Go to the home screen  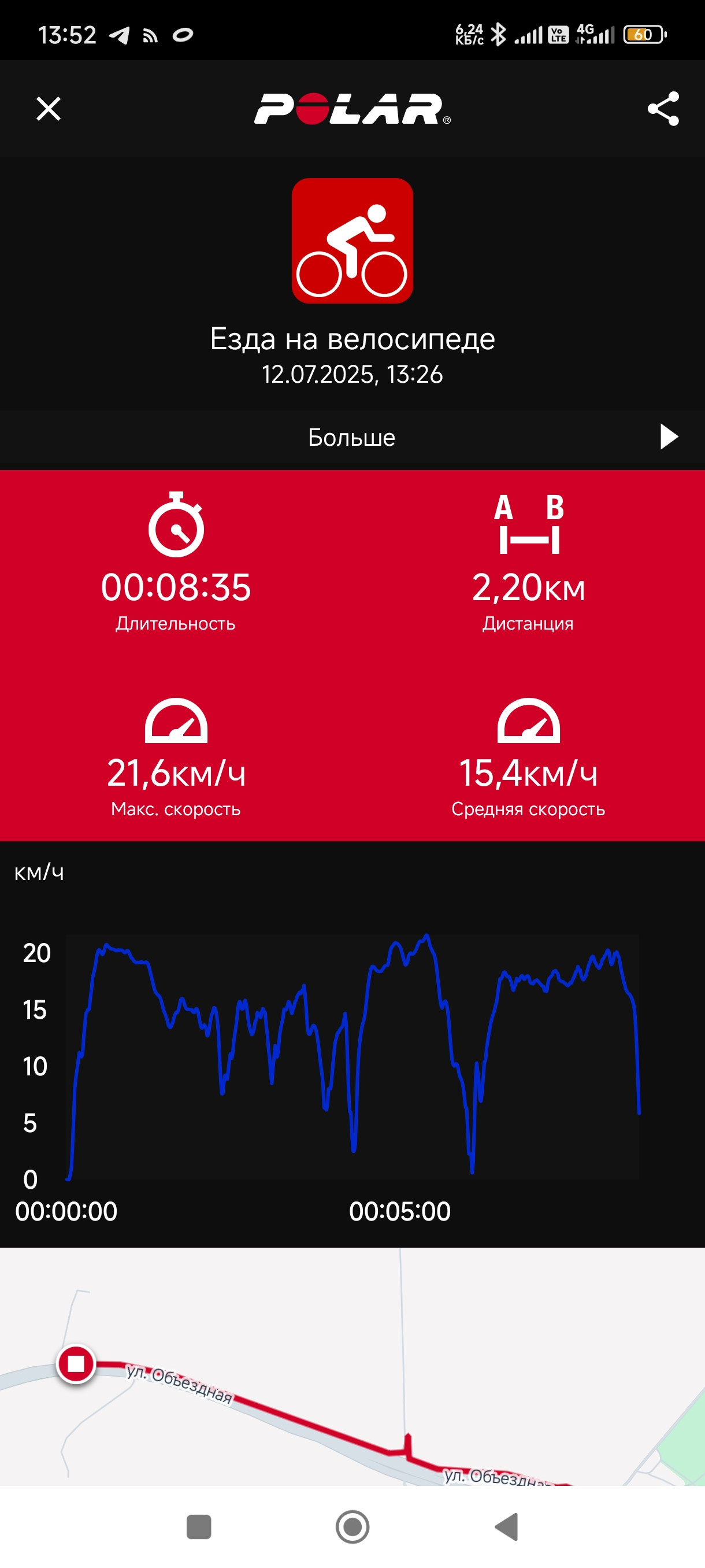[352, 1526]
